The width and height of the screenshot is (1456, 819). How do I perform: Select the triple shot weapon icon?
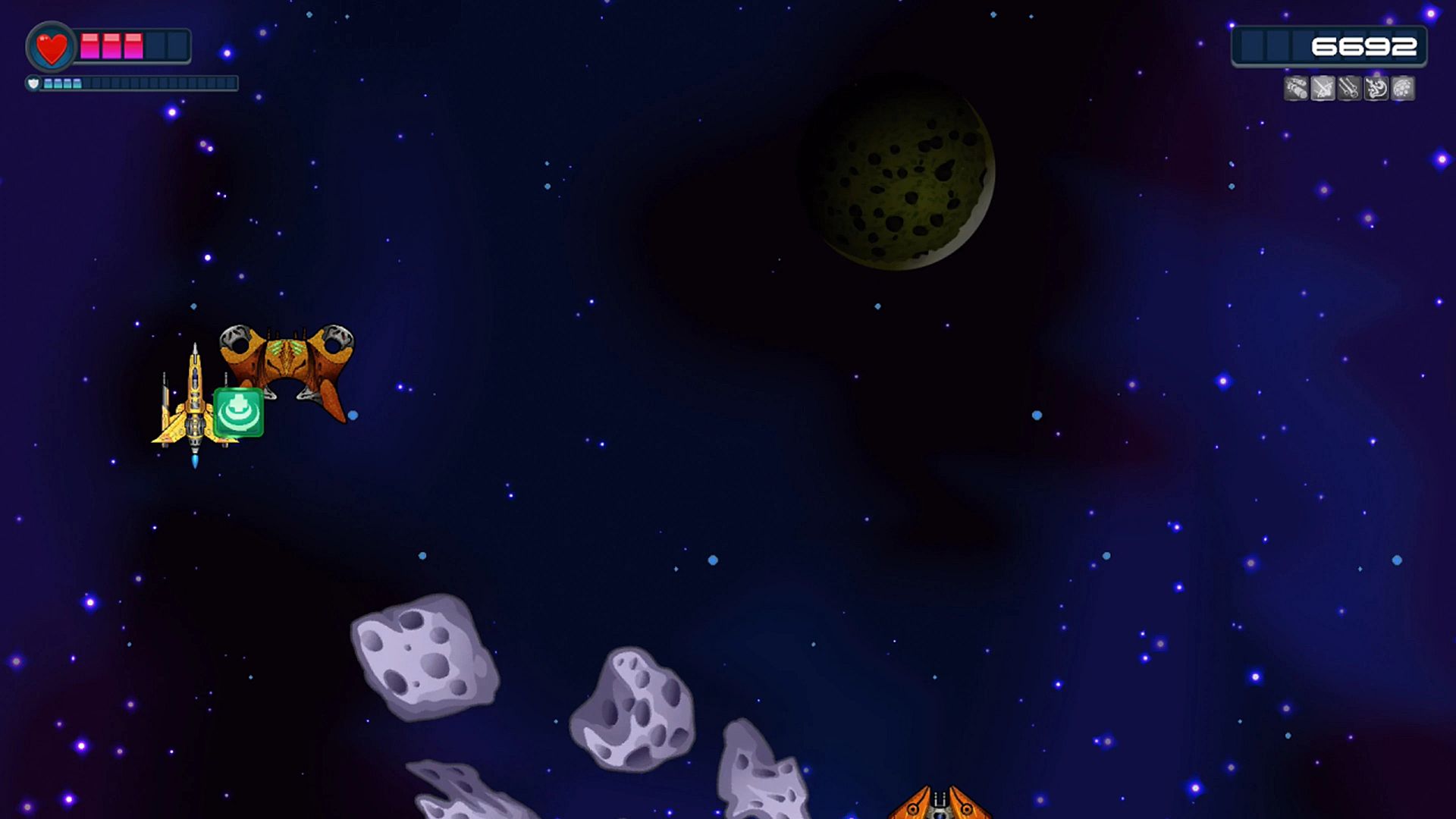[x=1349, y=89]
